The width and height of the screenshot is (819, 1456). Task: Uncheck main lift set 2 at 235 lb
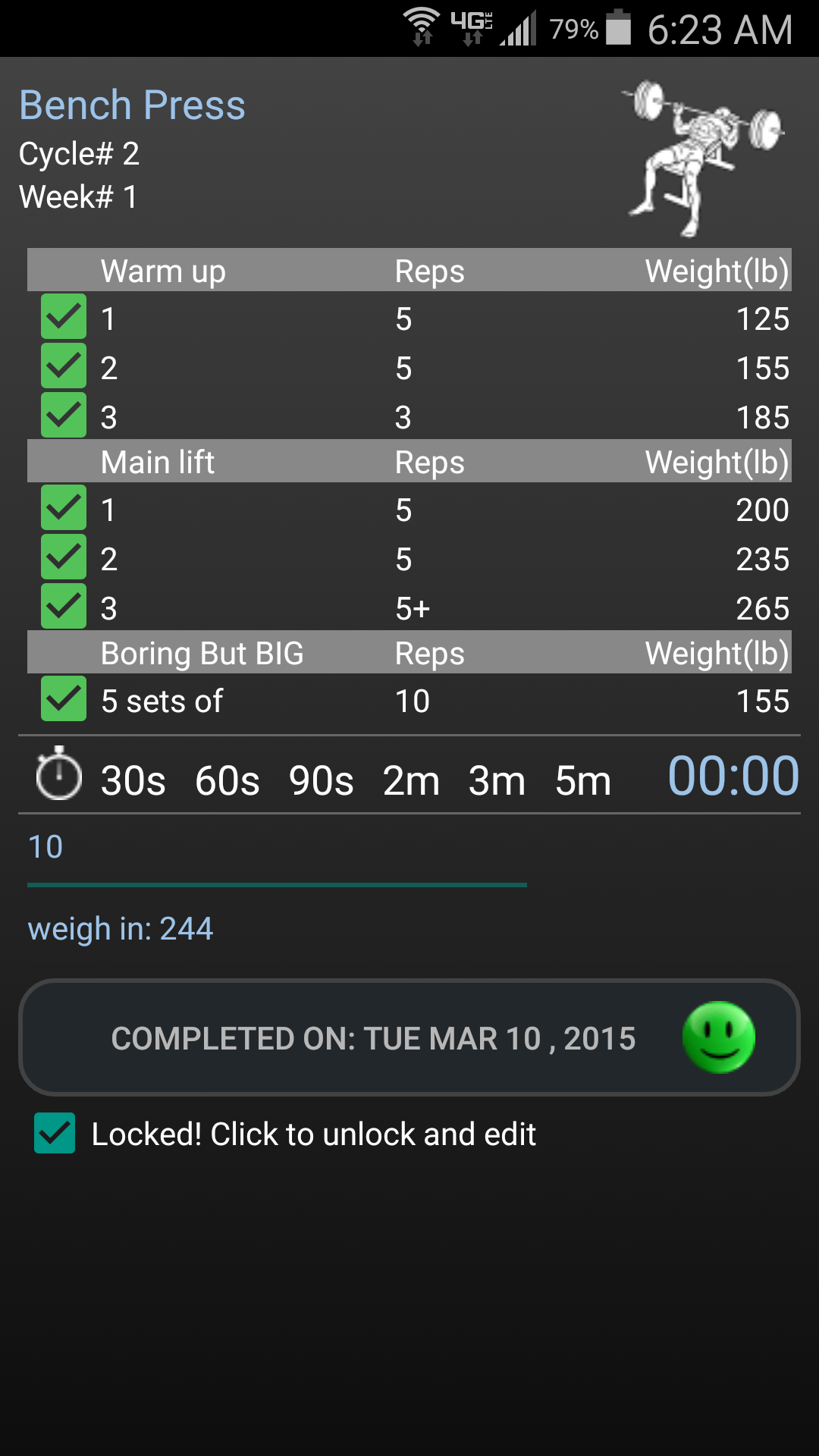click(x=64, y=557)
